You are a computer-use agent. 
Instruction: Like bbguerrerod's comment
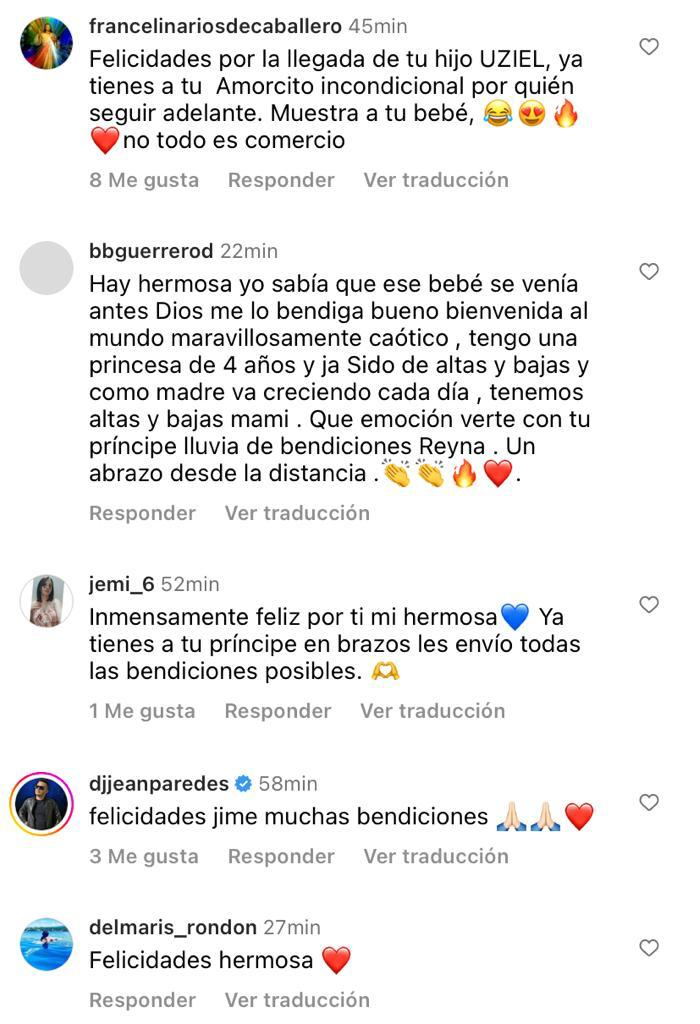[649, 271]
